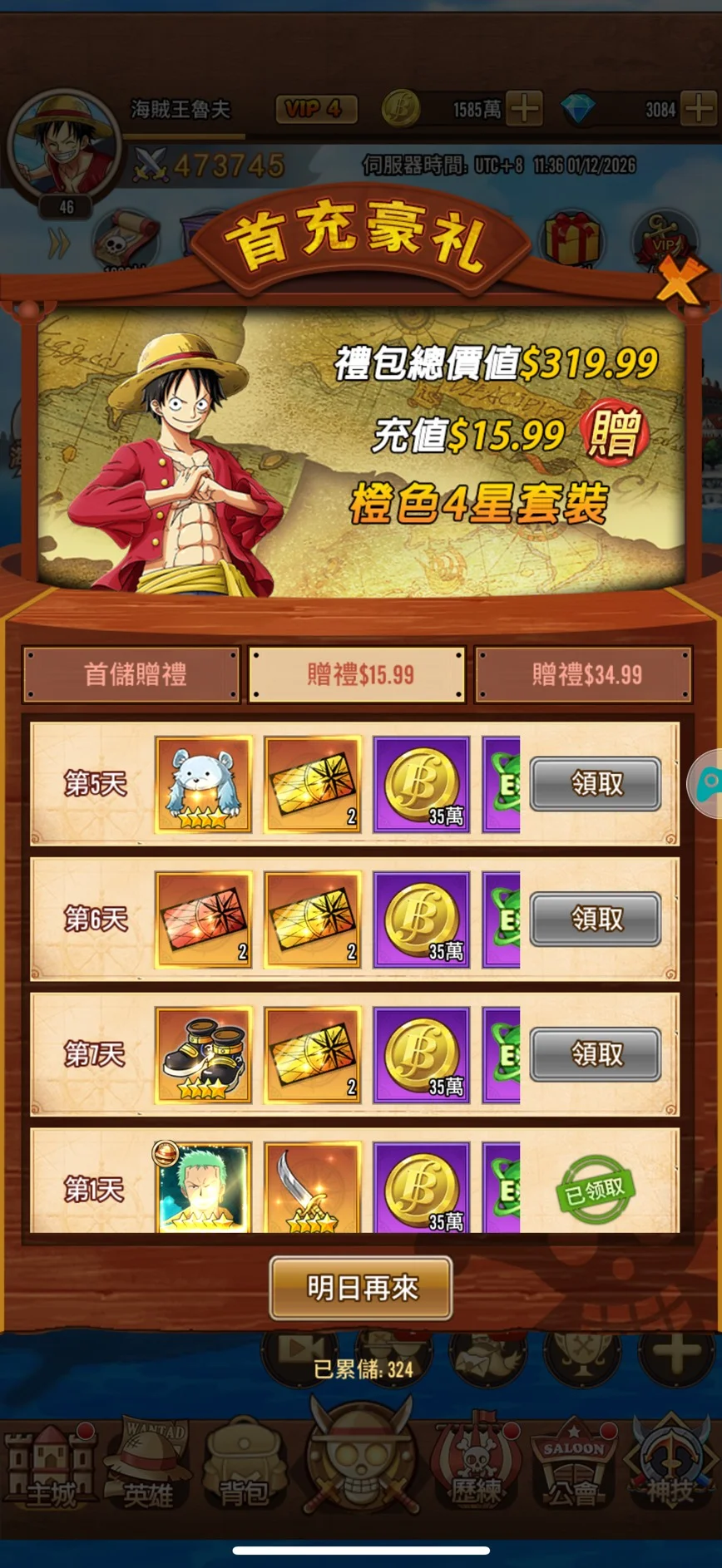The image size is (722, 1568).
Task: Claim the 第7天 reward with 領取
Action: [x=596, y=1054]
